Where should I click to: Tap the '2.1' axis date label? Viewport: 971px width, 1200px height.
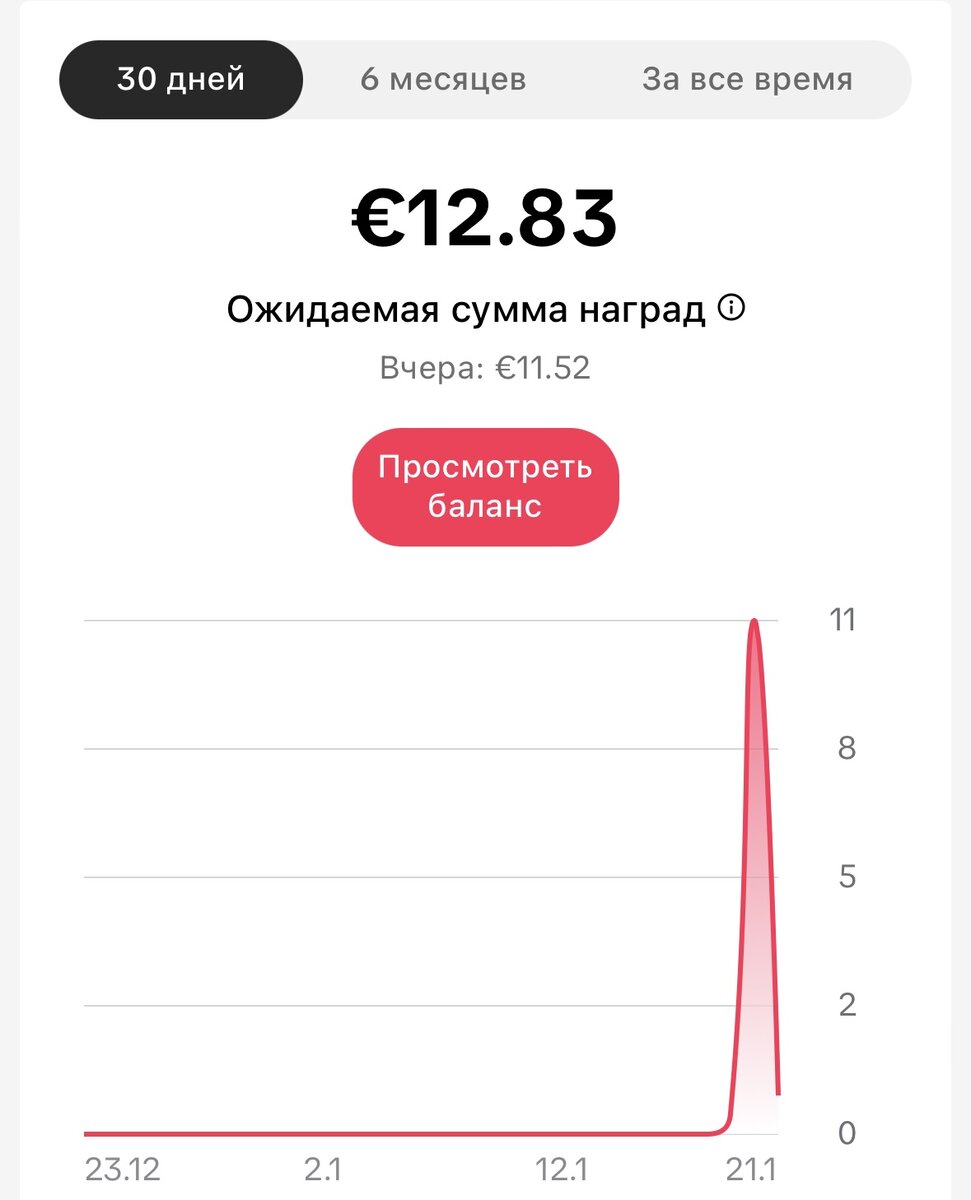click(324, 1167)
